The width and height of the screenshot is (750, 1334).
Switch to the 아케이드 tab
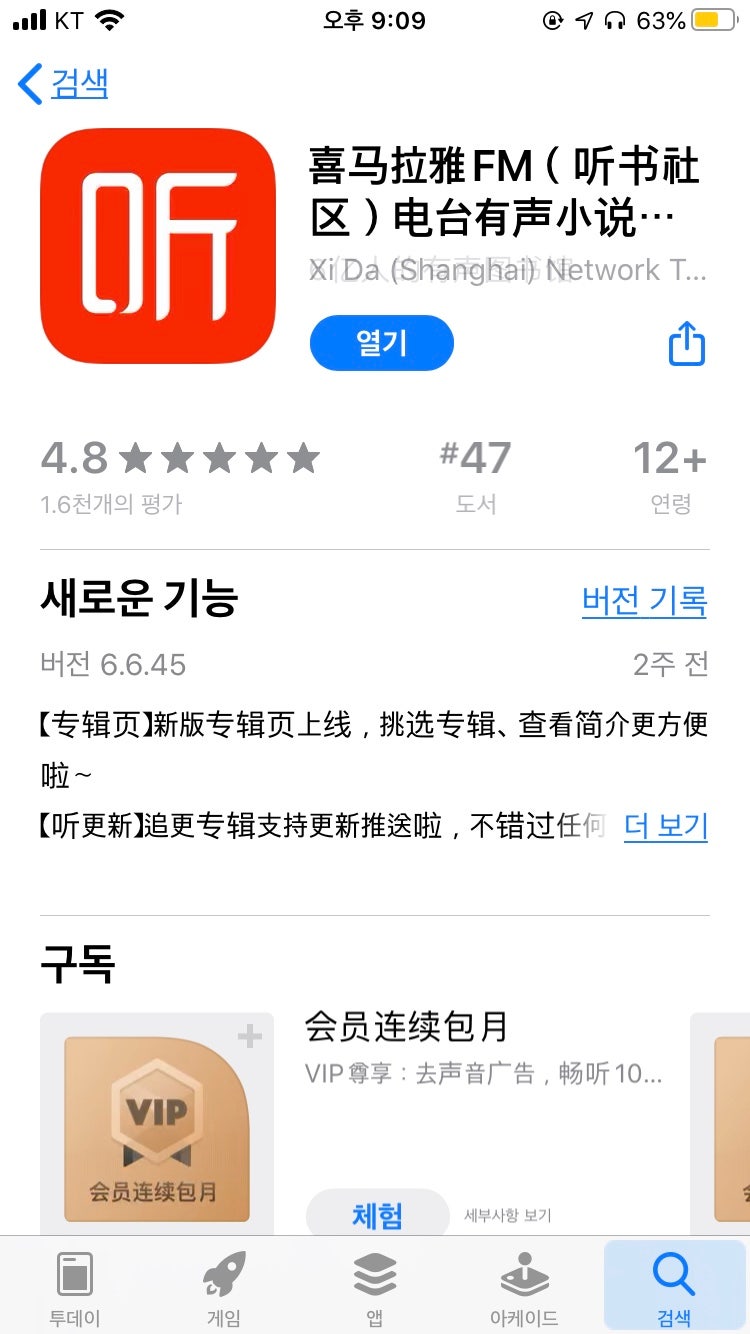coord(524,1288)
